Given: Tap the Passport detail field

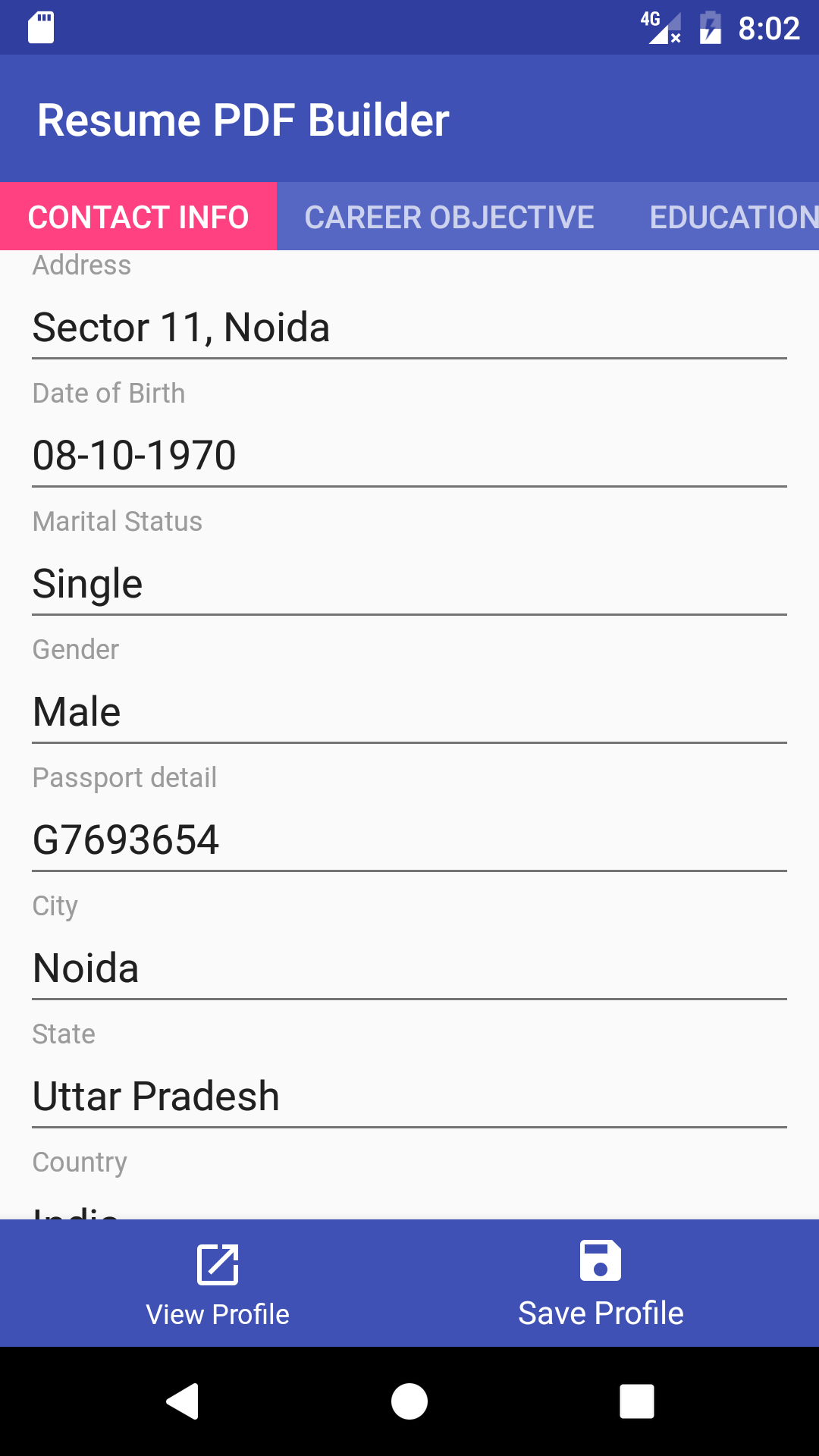Looking at the screenshot, I should click(409, 840).
